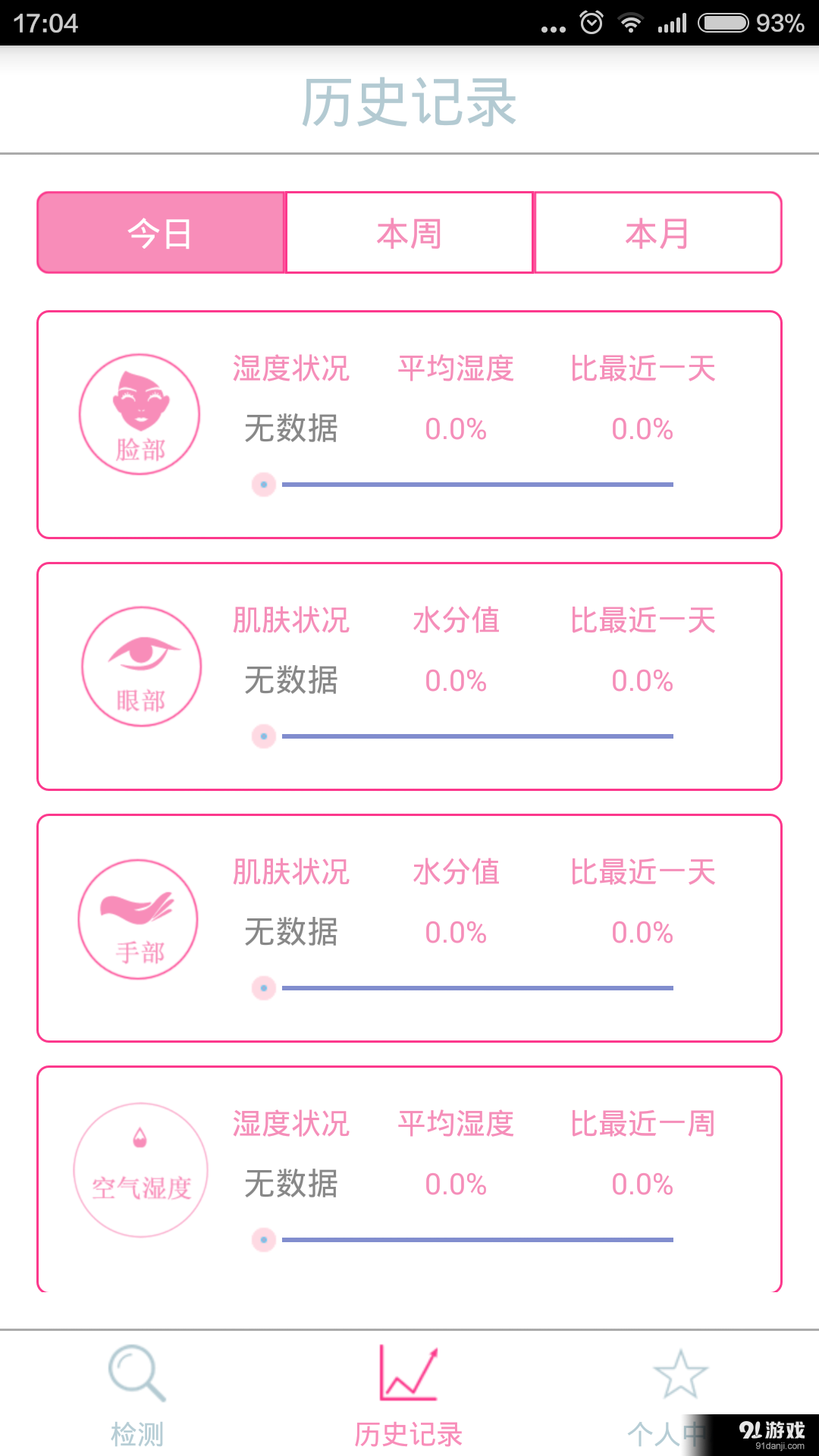Click the 空气湿度 progress dot
The width and height of the screenshot is (819, 1456).
point(263,1239)
